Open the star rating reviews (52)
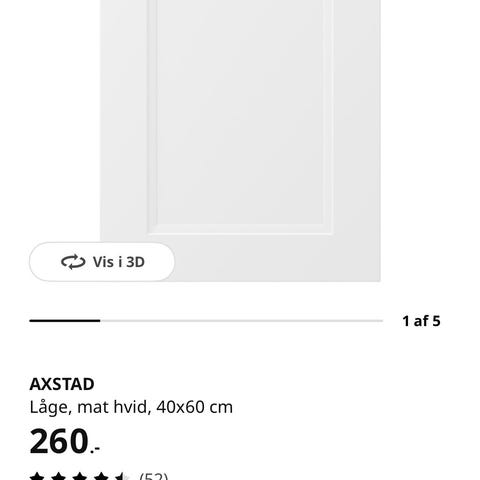This screenshot has height=480, width=480. (99, 476)
